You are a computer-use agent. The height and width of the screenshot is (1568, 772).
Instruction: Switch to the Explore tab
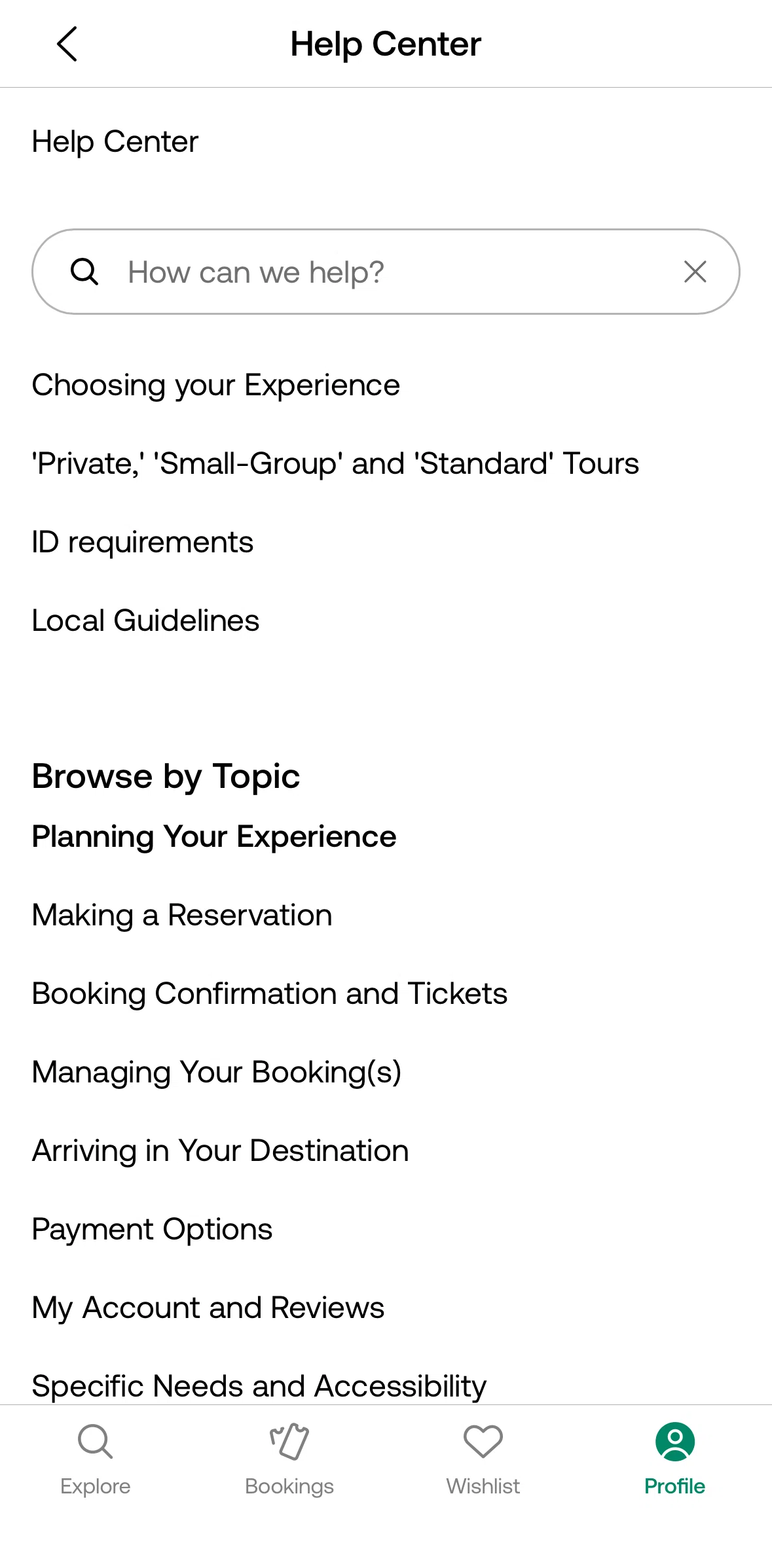click(x=96, y=1459)
